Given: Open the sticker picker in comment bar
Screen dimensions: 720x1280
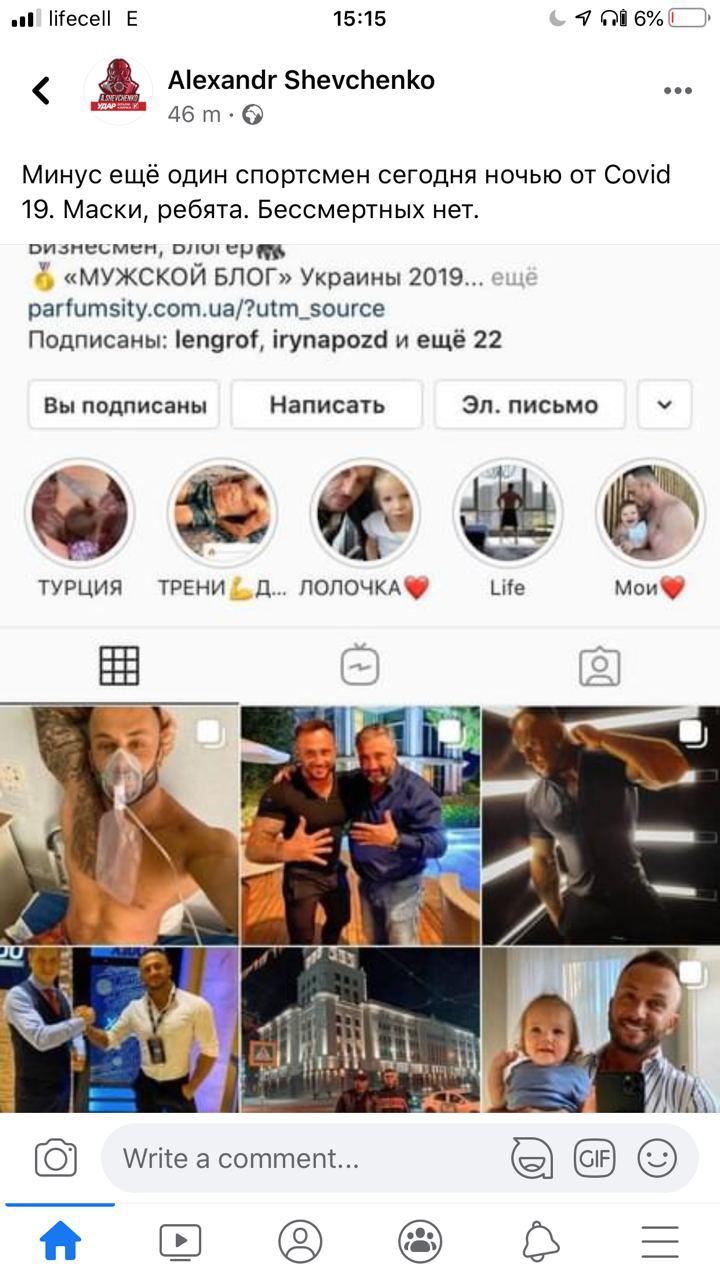Looking at the screenshot, I should click(532, 1158).
